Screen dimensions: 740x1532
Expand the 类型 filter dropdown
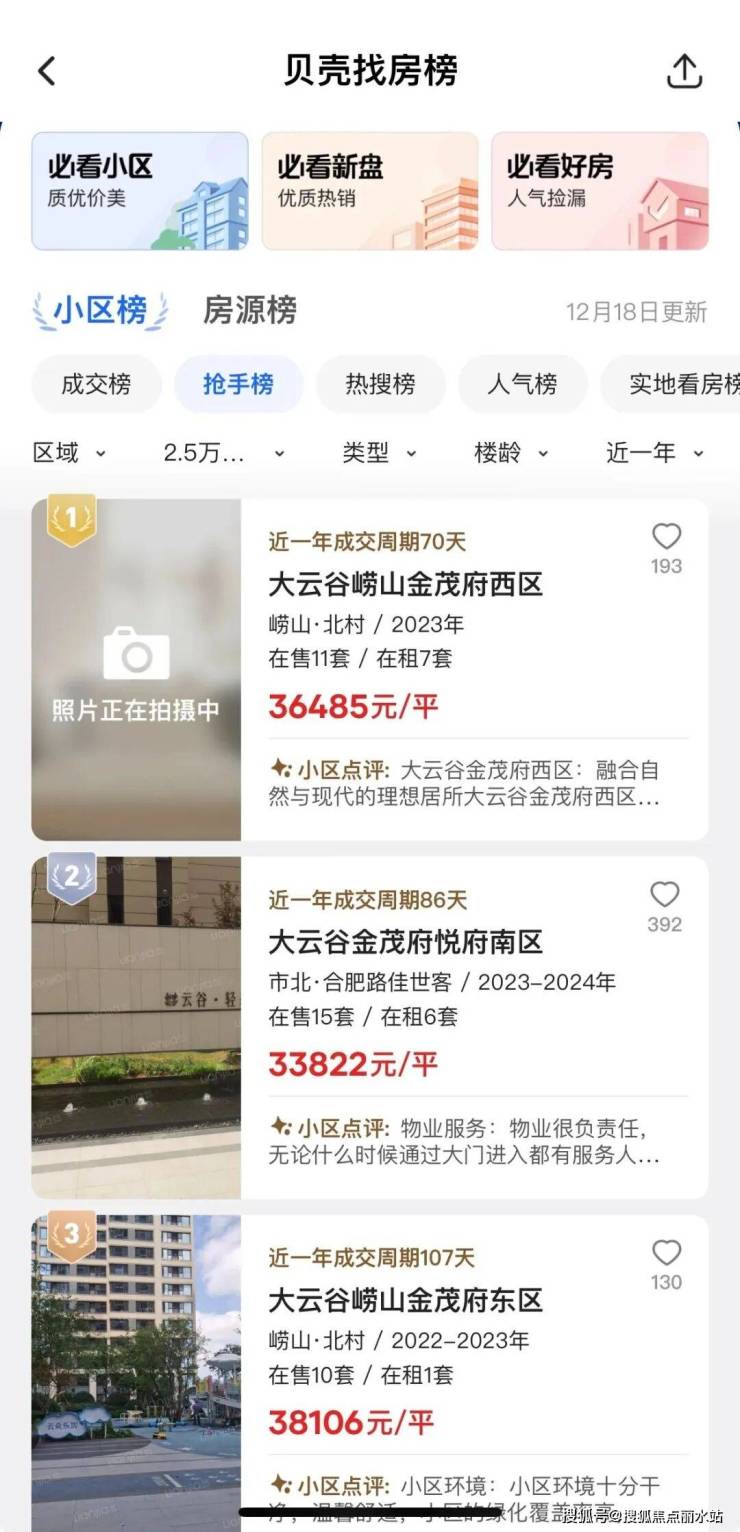[379, 453]
